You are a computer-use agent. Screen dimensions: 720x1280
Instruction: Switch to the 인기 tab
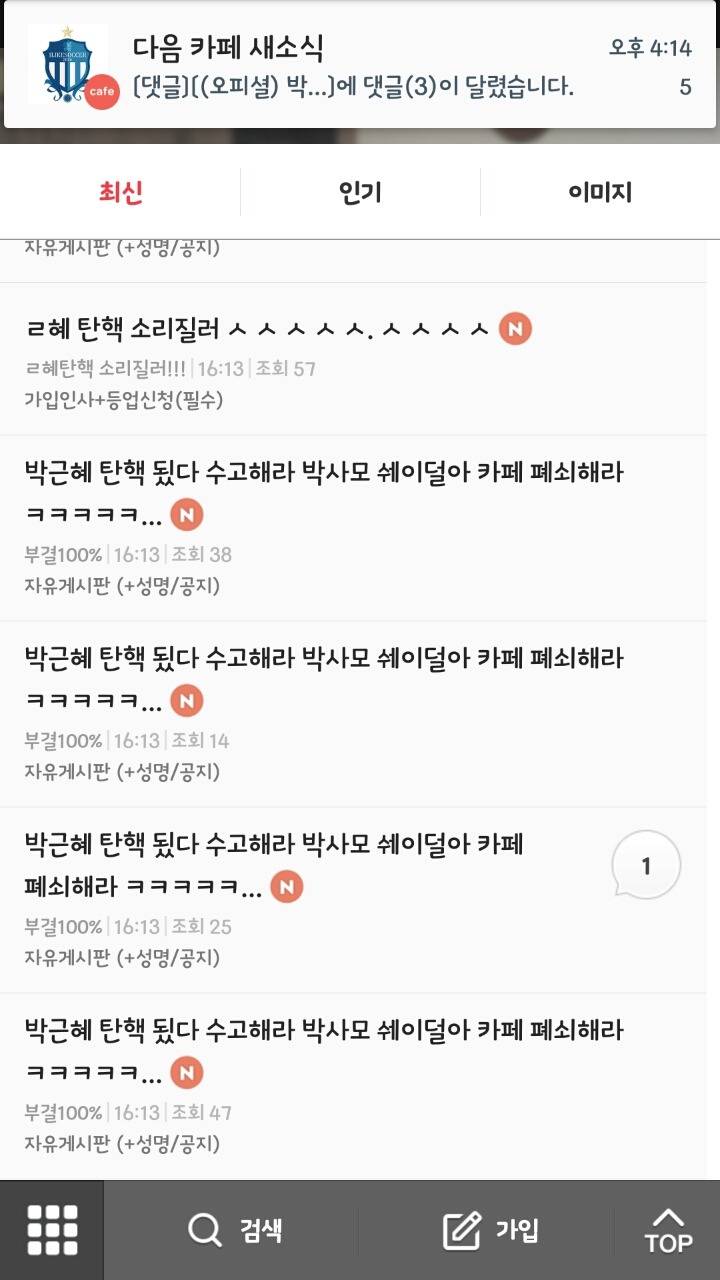pos(359,192)
